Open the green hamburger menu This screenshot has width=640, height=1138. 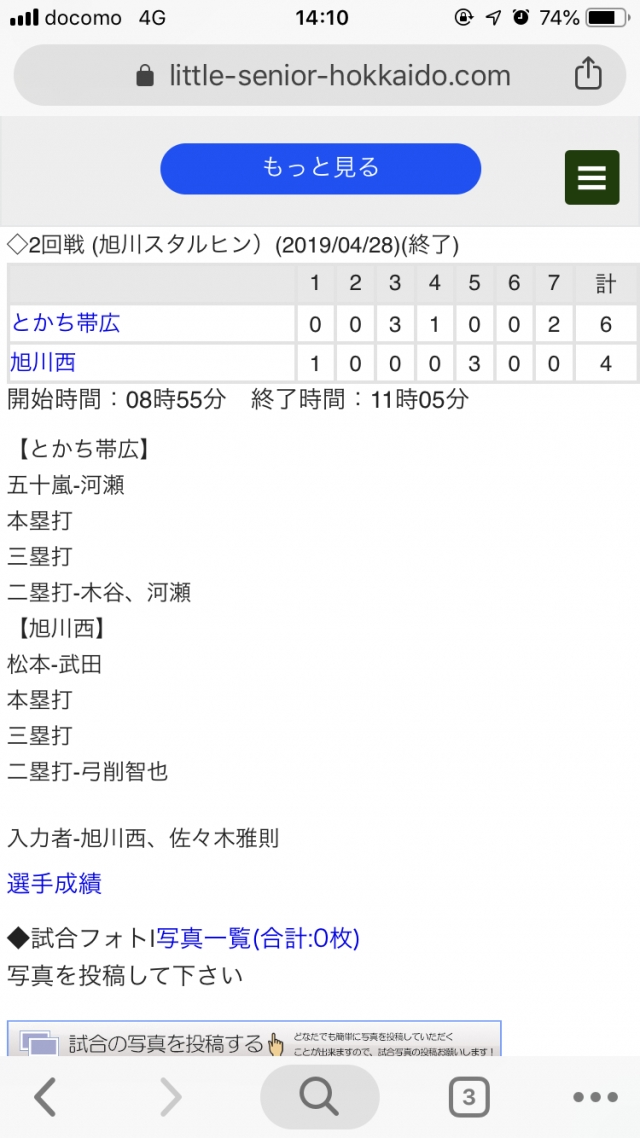591,177
